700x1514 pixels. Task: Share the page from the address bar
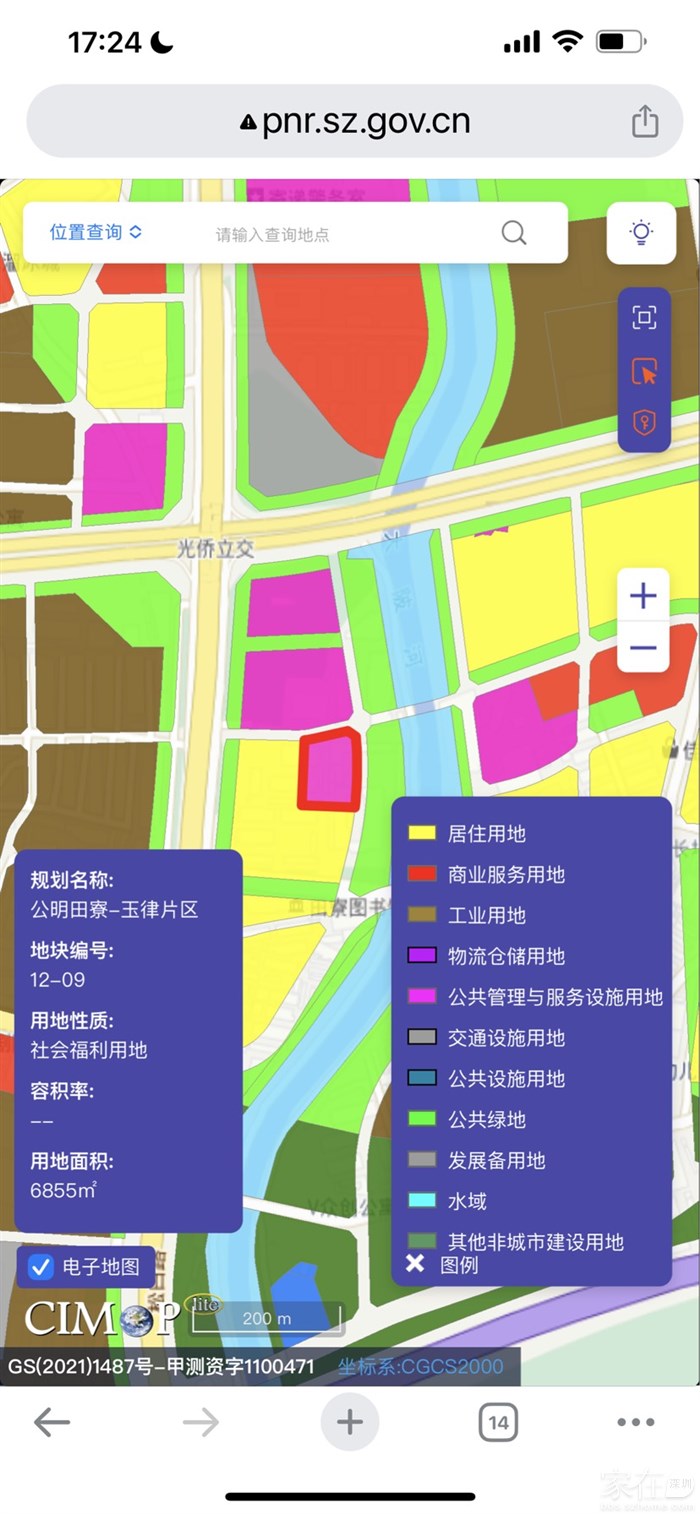(x=645, y=121)
